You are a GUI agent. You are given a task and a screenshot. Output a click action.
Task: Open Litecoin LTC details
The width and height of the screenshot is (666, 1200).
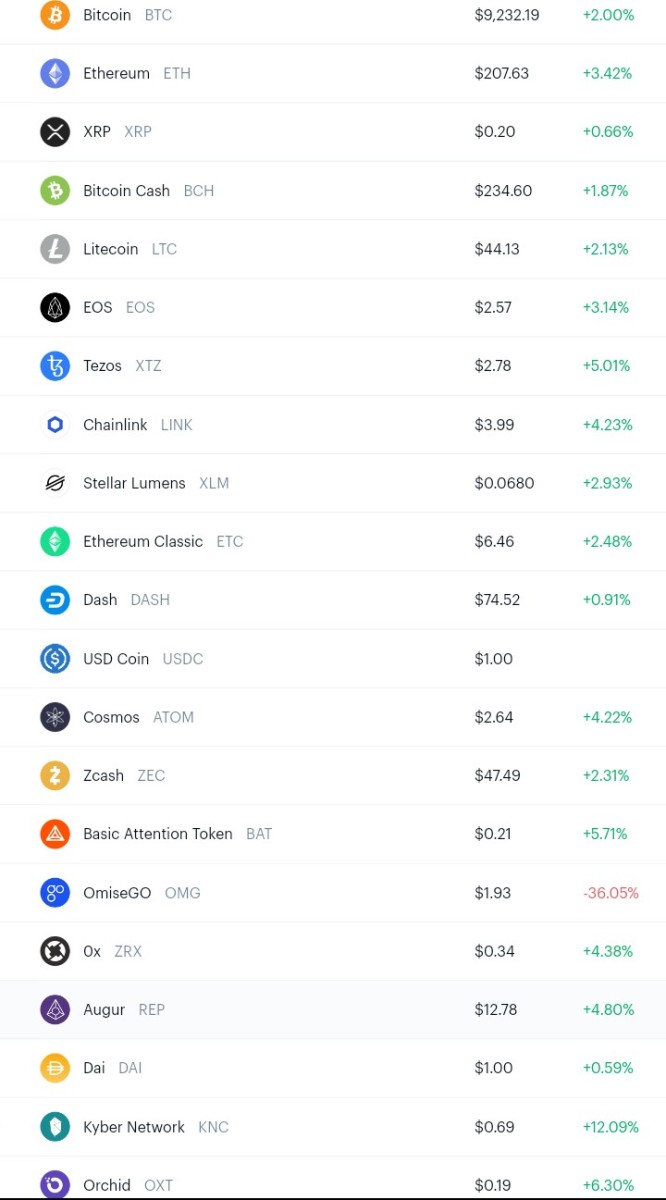110,249
